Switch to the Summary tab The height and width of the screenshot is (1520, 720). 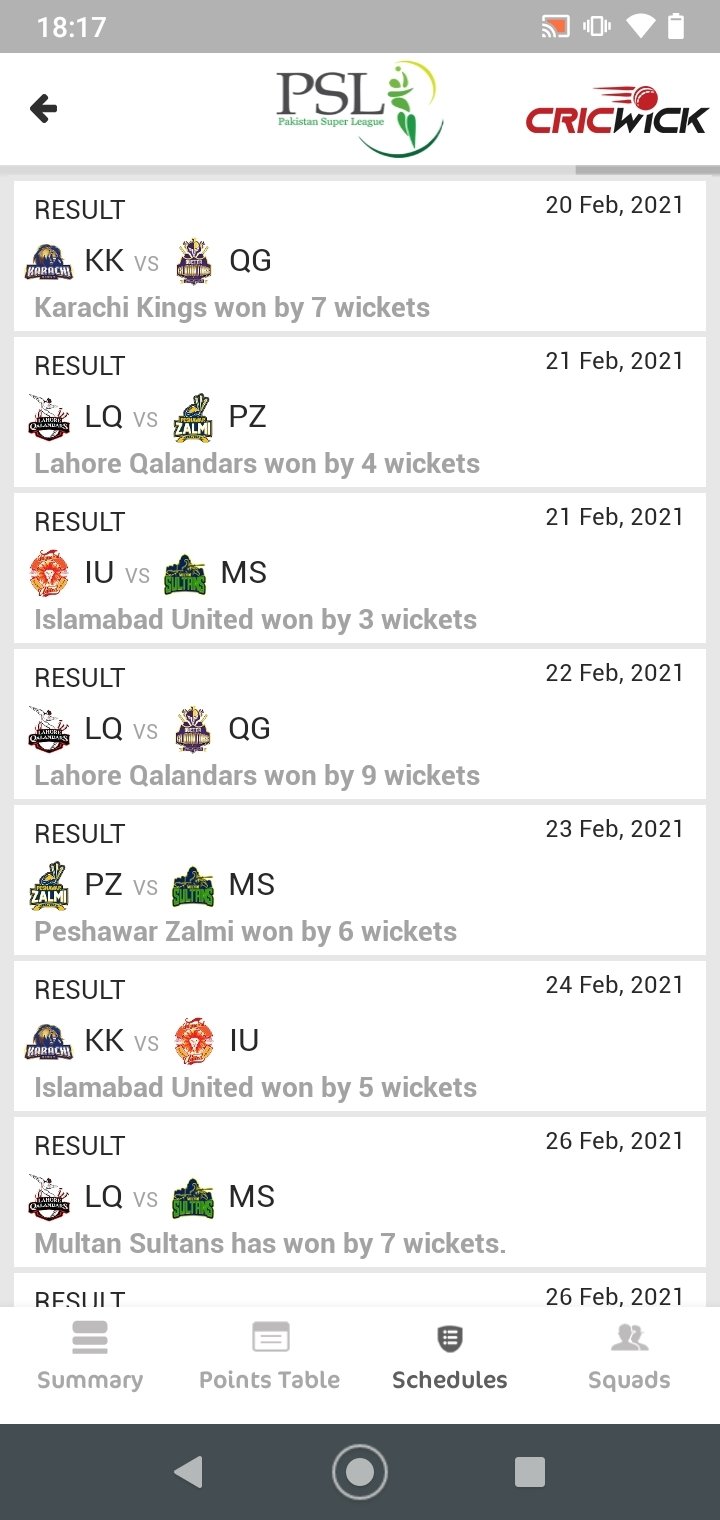click(x=90, y=1357)
